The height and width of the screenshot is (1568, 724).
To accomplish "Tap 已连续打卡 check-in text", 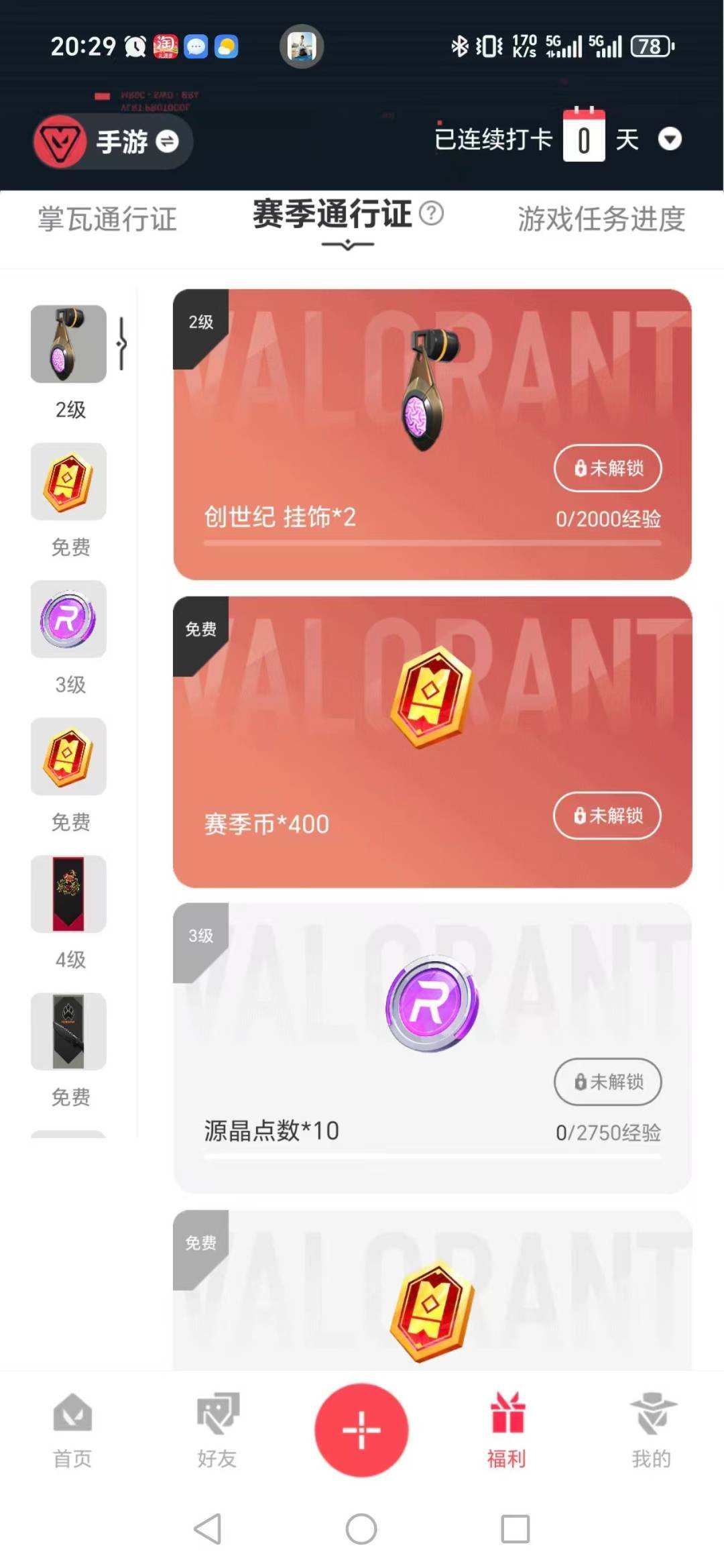I will (x=493, y=138).
